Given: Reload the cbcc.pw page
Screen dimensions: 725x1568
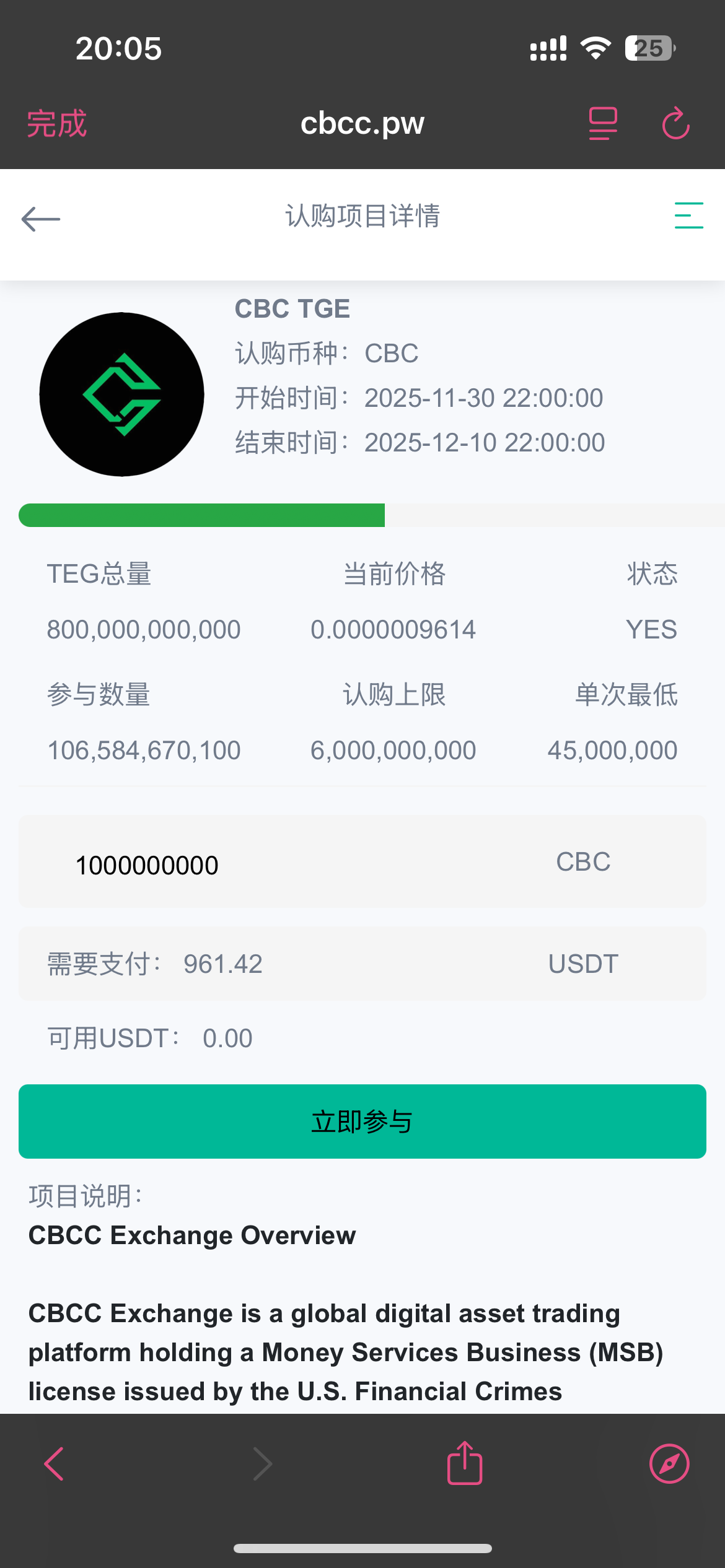Looking at the screenshot, I should pos(675,123).
